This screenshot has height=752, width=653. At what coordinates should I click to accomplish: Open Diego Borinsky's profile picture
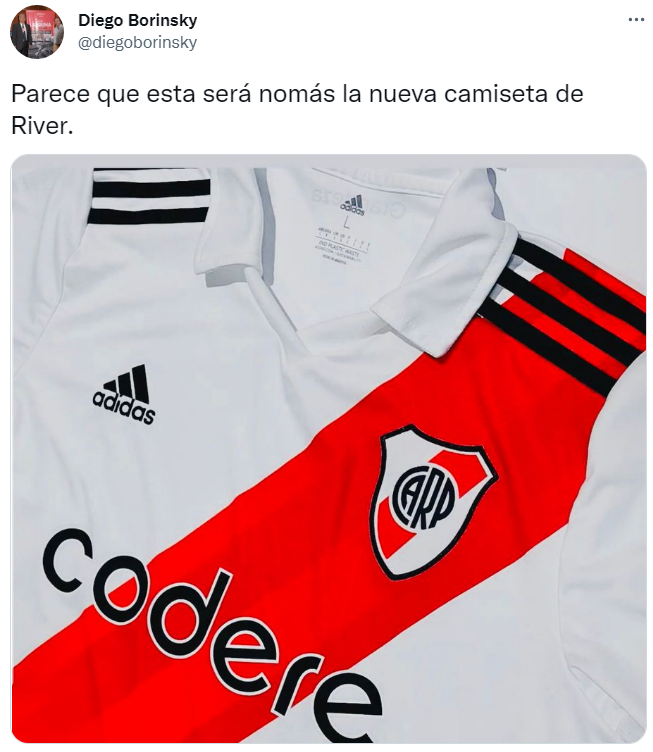tap(37, 32)
